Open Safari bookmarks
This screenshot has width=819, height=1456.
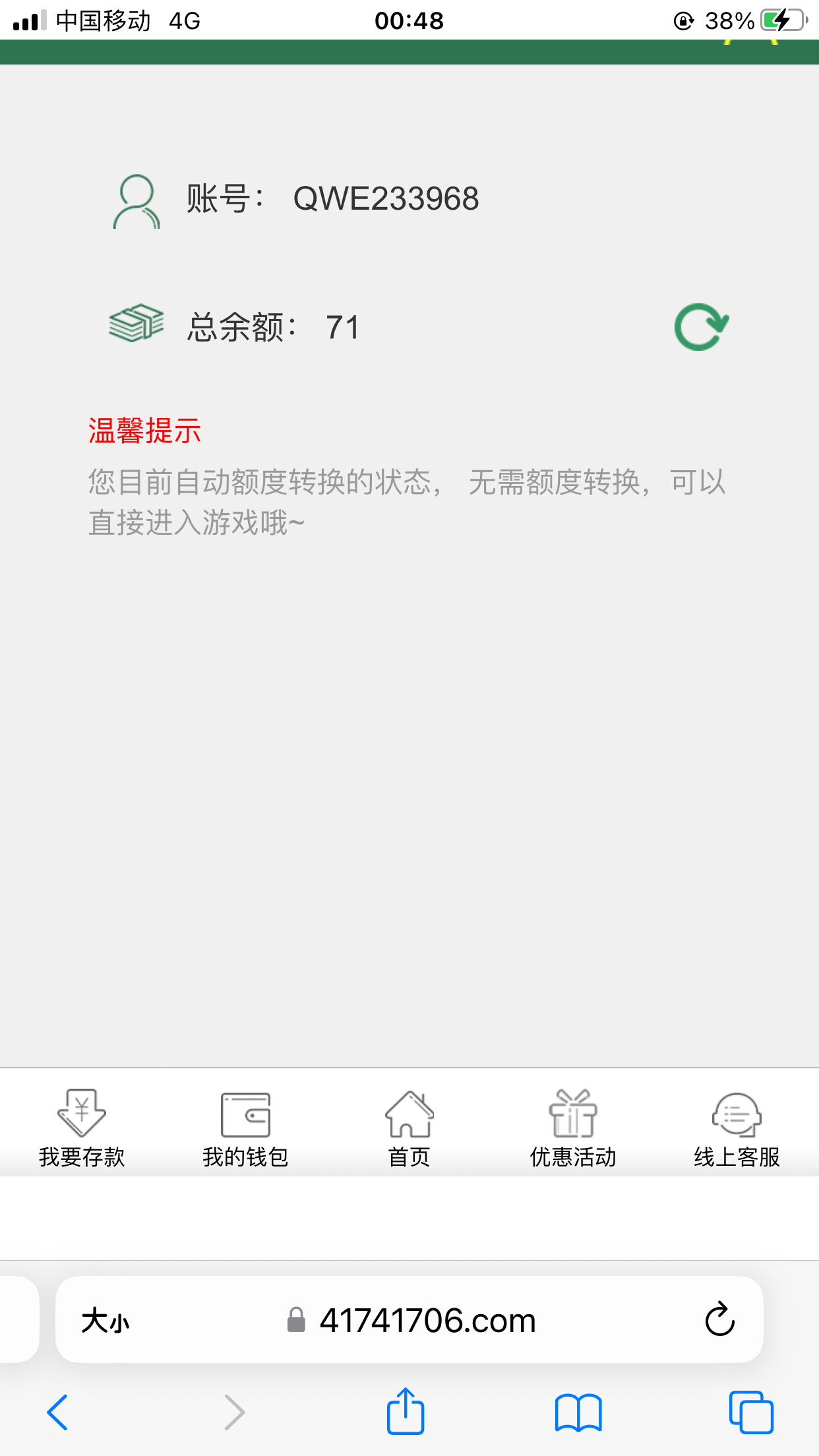578,1412
